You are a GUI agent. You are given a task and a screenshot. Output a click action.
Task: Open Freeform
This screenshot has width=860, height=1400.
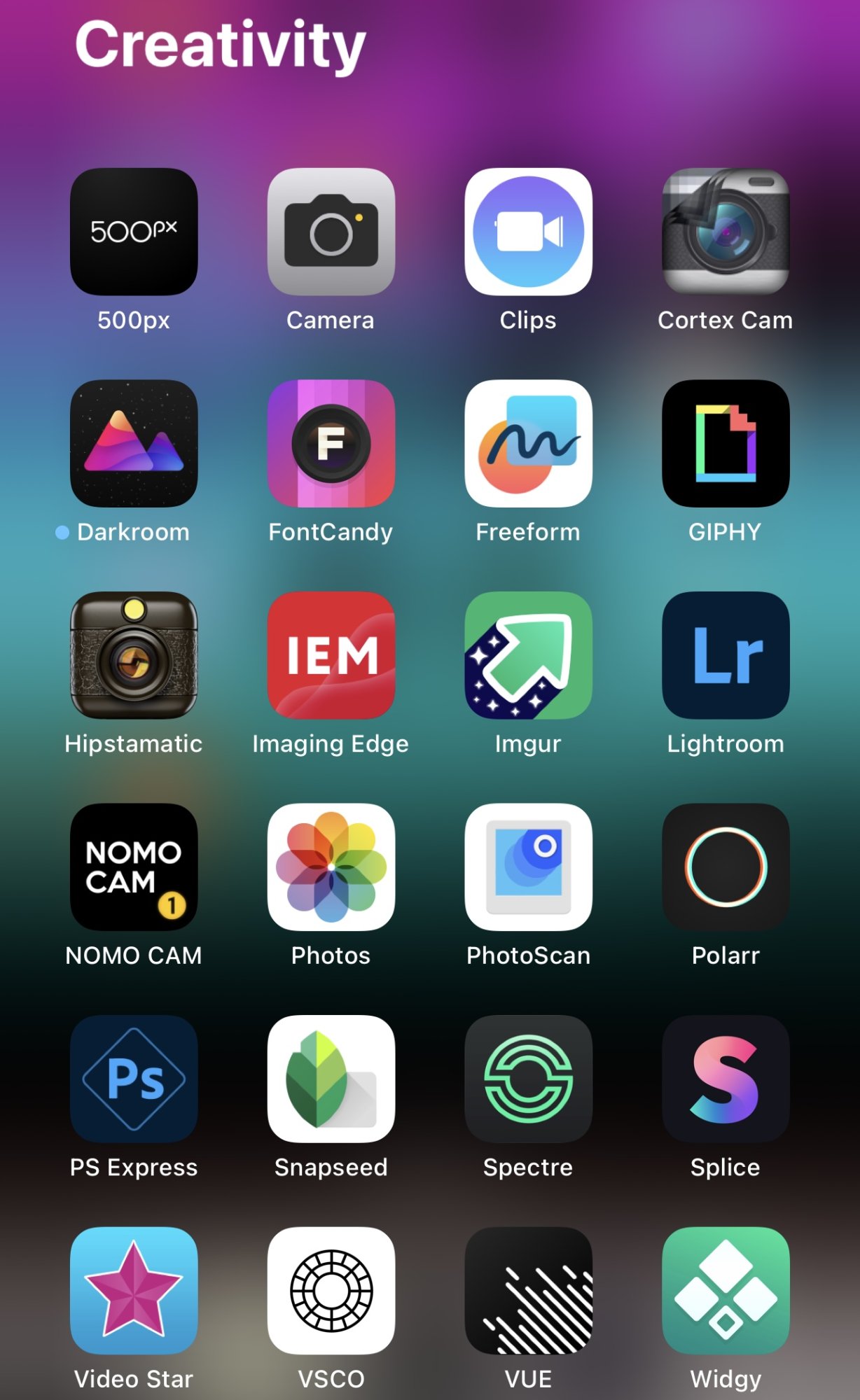(x=528, y=444)
